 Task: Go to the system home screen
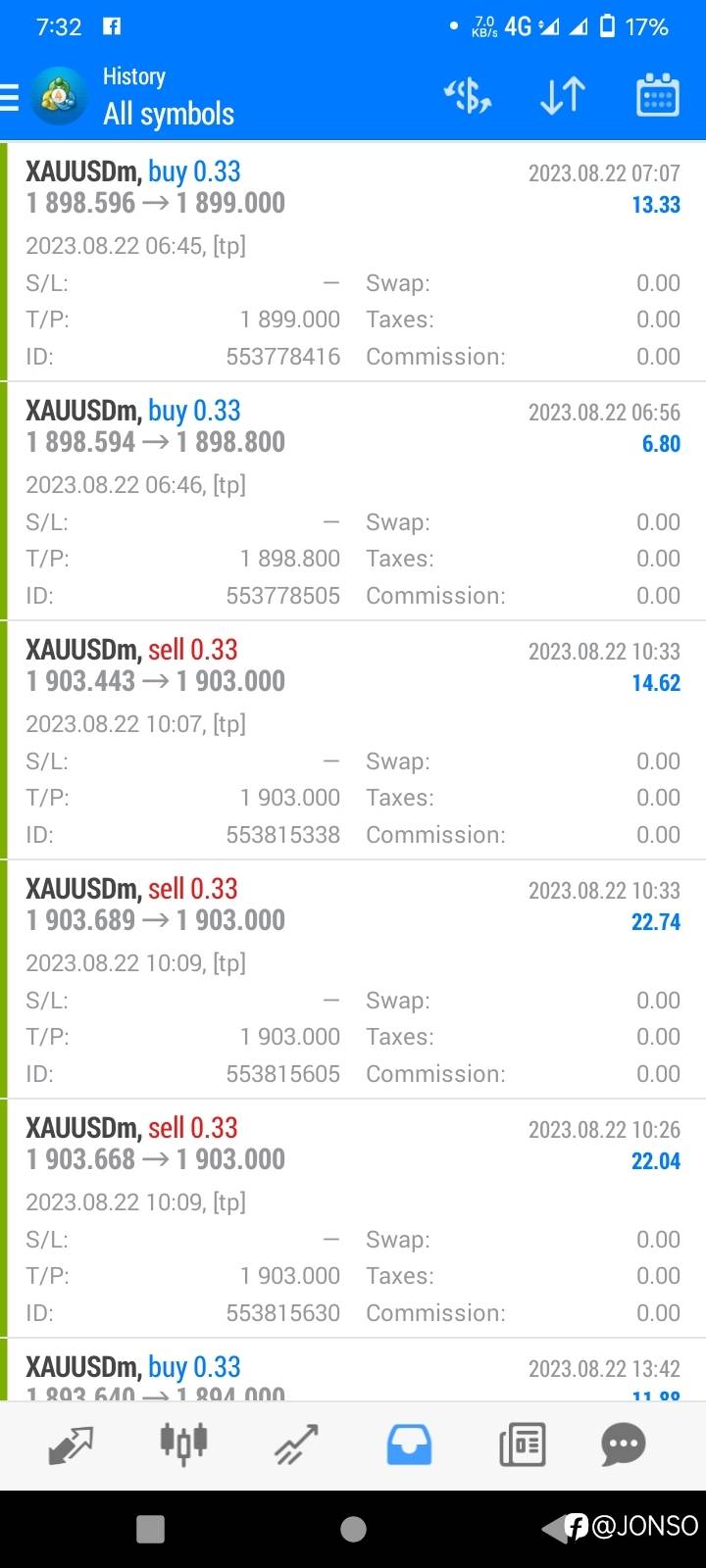pos(353,1529)
